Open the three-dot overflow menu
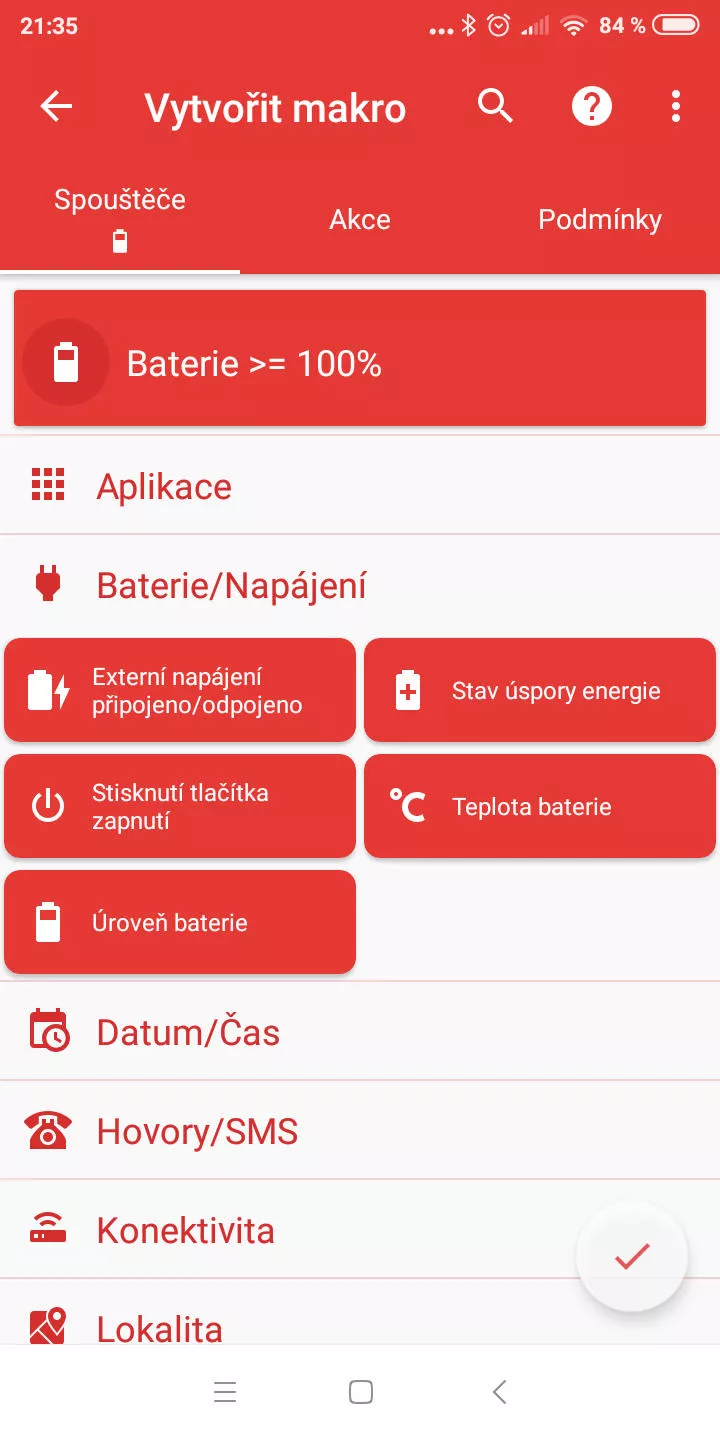 tap(676, 106)
